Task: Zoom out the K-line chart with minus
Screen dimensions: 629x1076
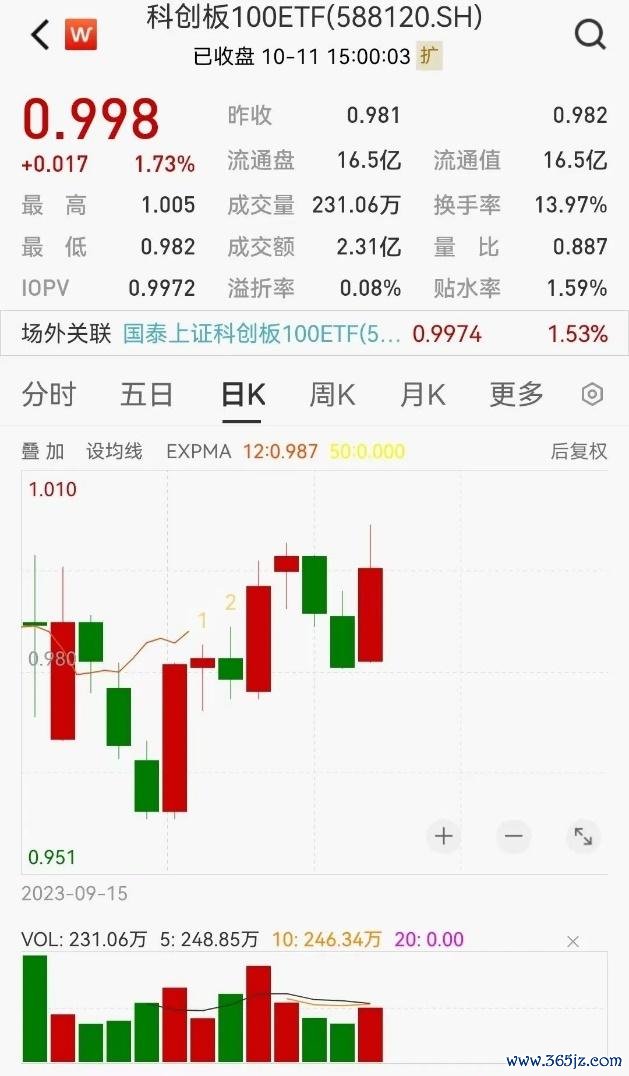Action: pos(514,836)
